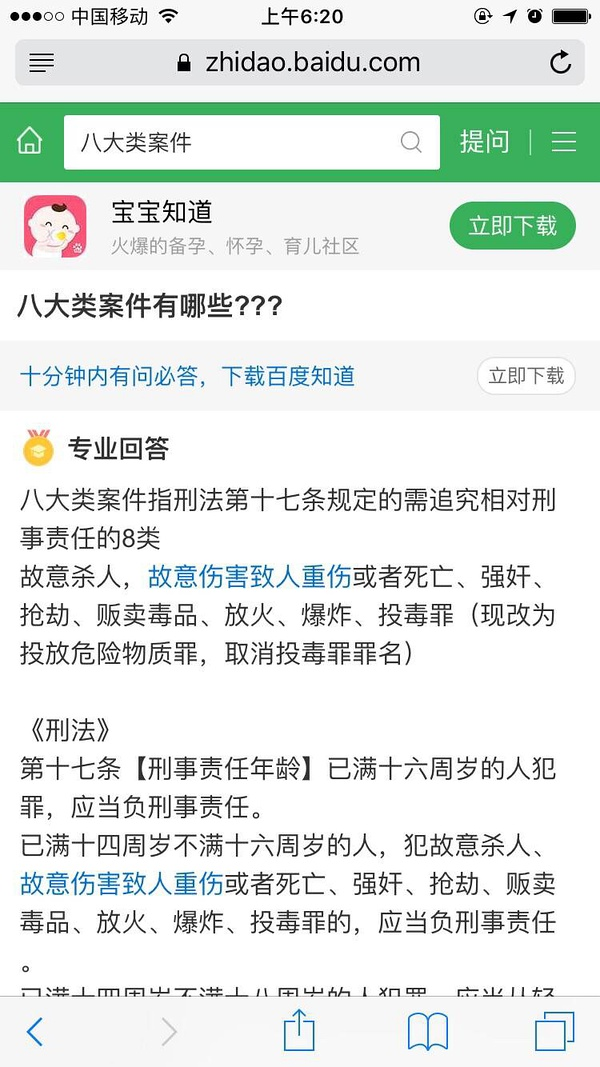
Task: Open Safari bookmarks
Action: pos(428,1031)
